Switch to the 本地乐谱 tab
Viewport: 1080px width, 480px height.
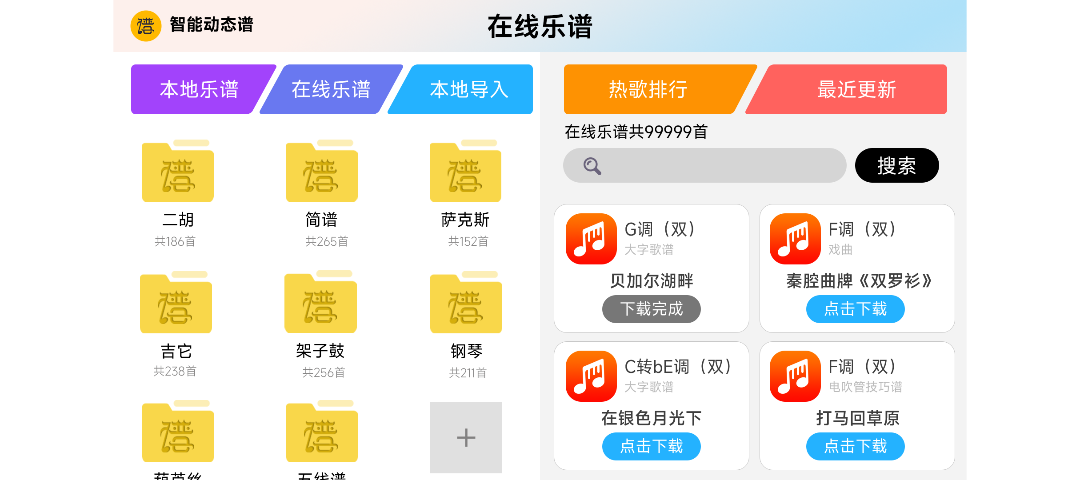(x=199, y=90)
